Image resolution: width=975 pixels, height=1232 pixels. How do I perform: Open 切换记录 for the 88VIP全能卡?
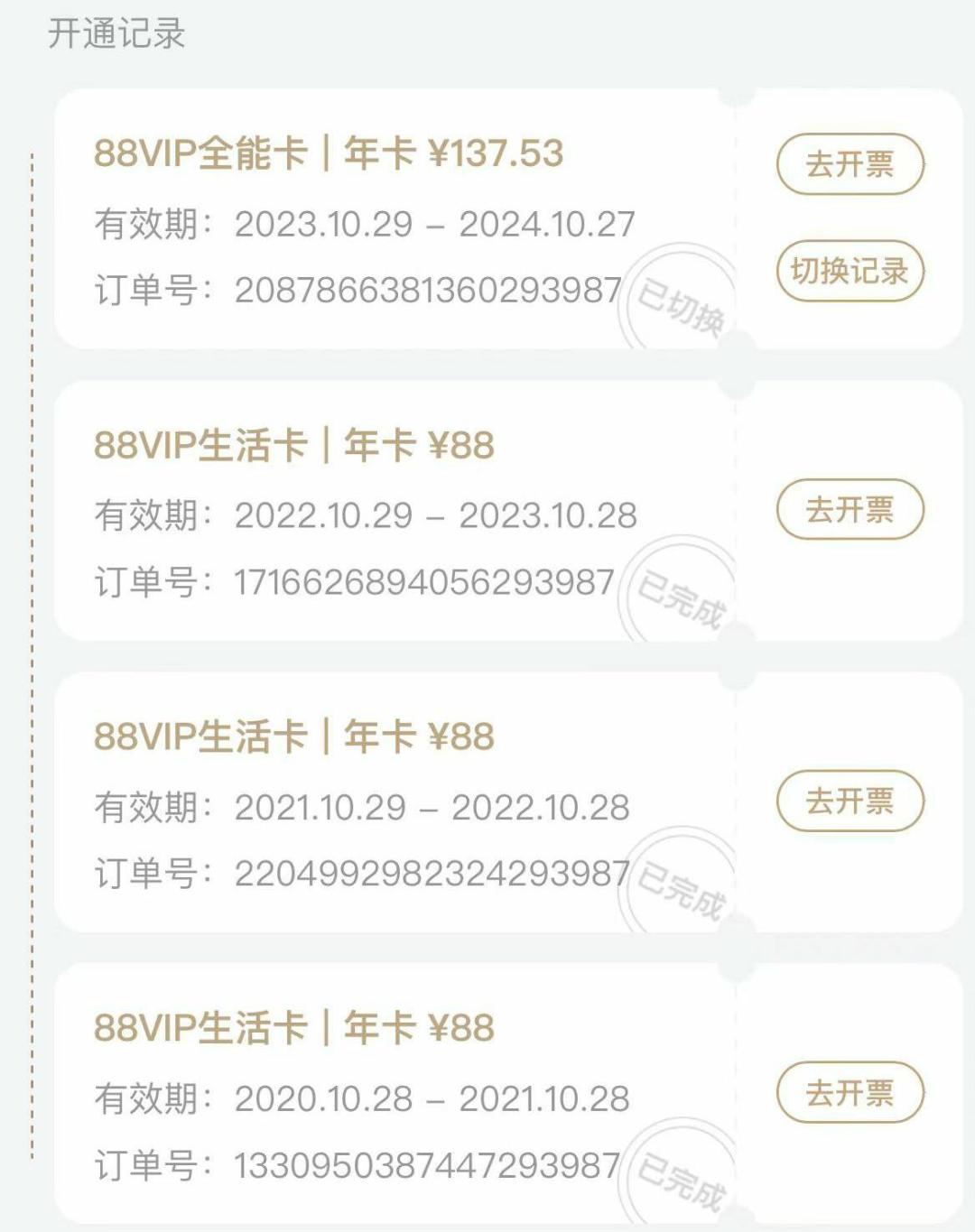pyautogui.click(x=850, y=271)
